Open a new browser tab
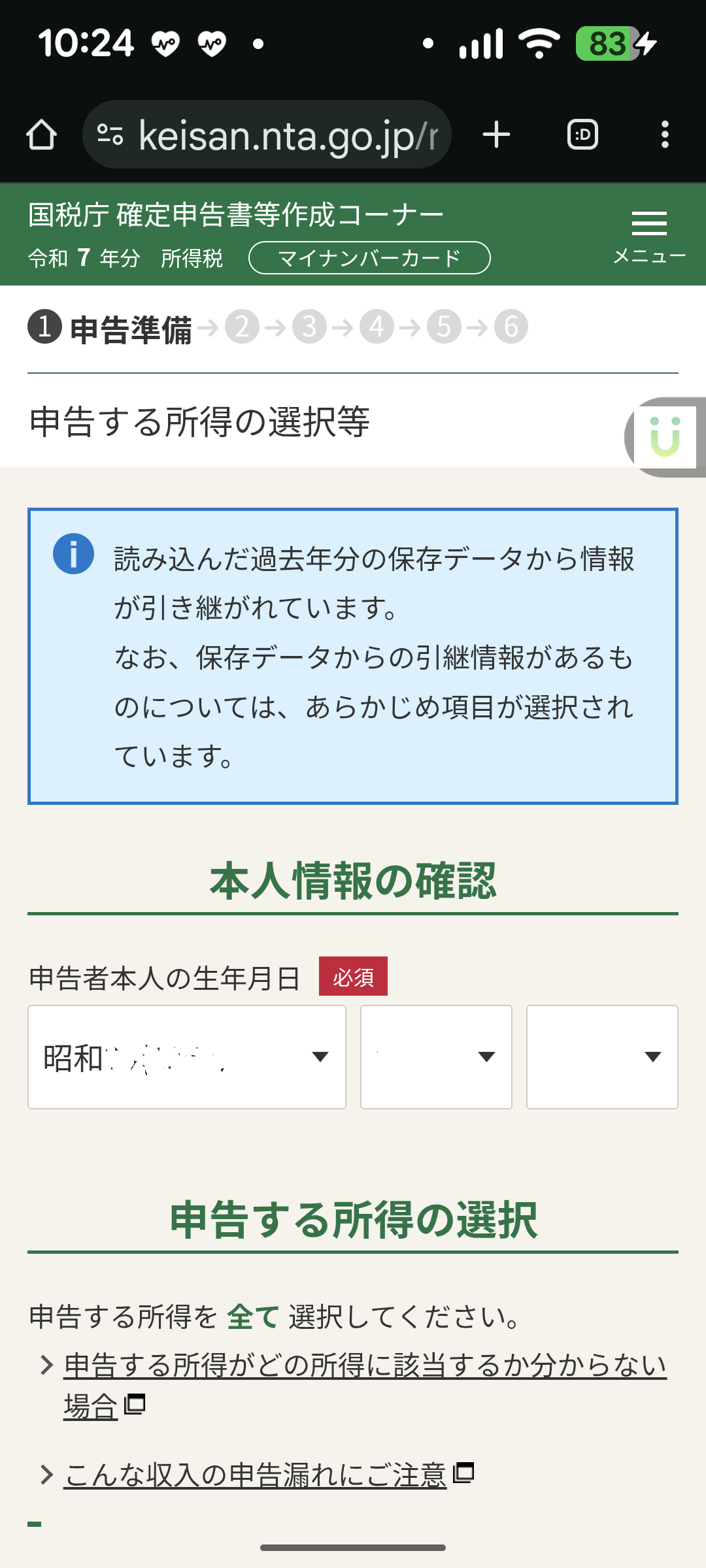The height and width of the screenshot is (1568, 706). (x=496, y=135)
